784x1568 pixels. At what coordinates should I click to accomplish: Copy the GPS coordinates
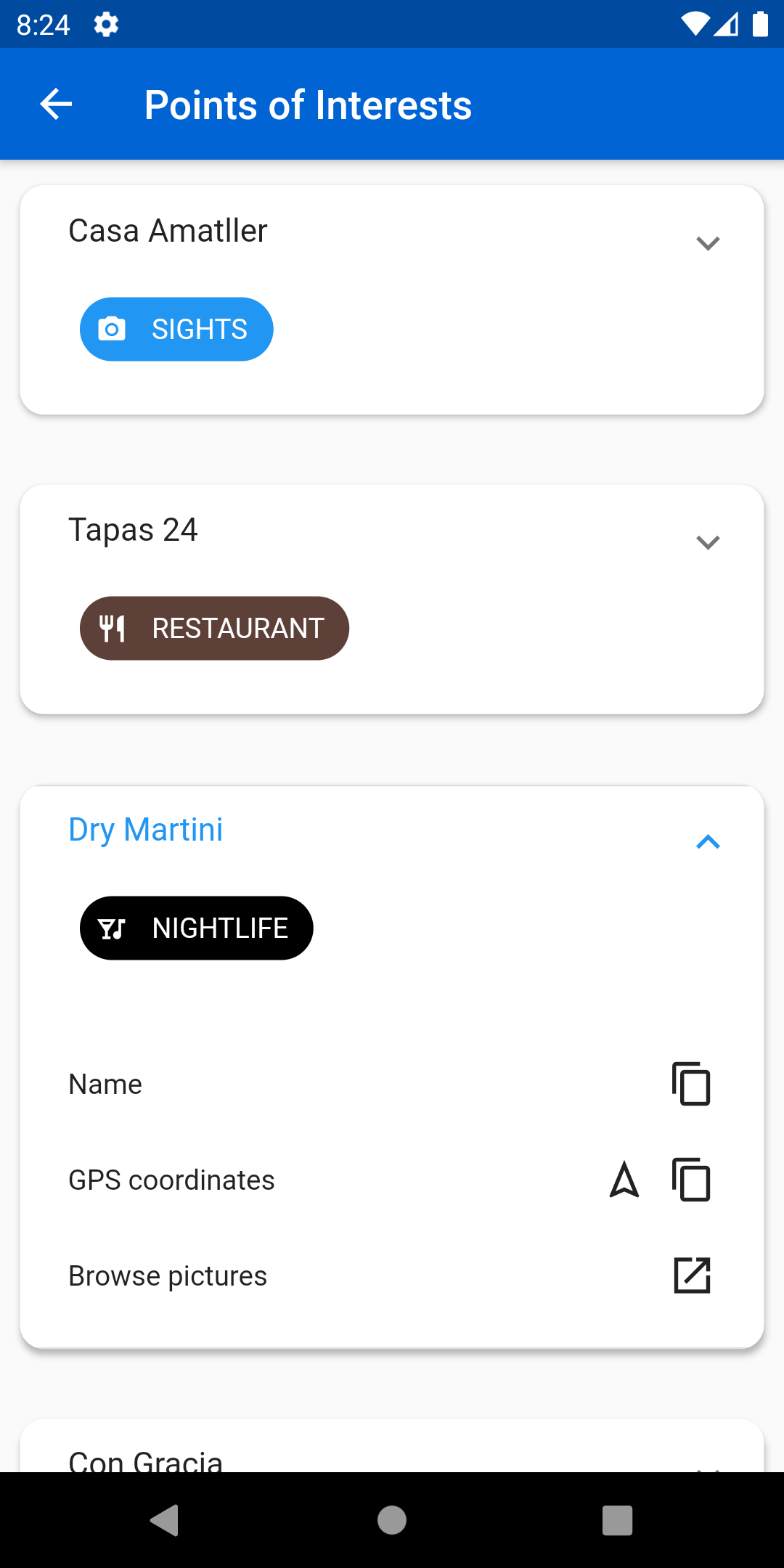pos(691,1180)
